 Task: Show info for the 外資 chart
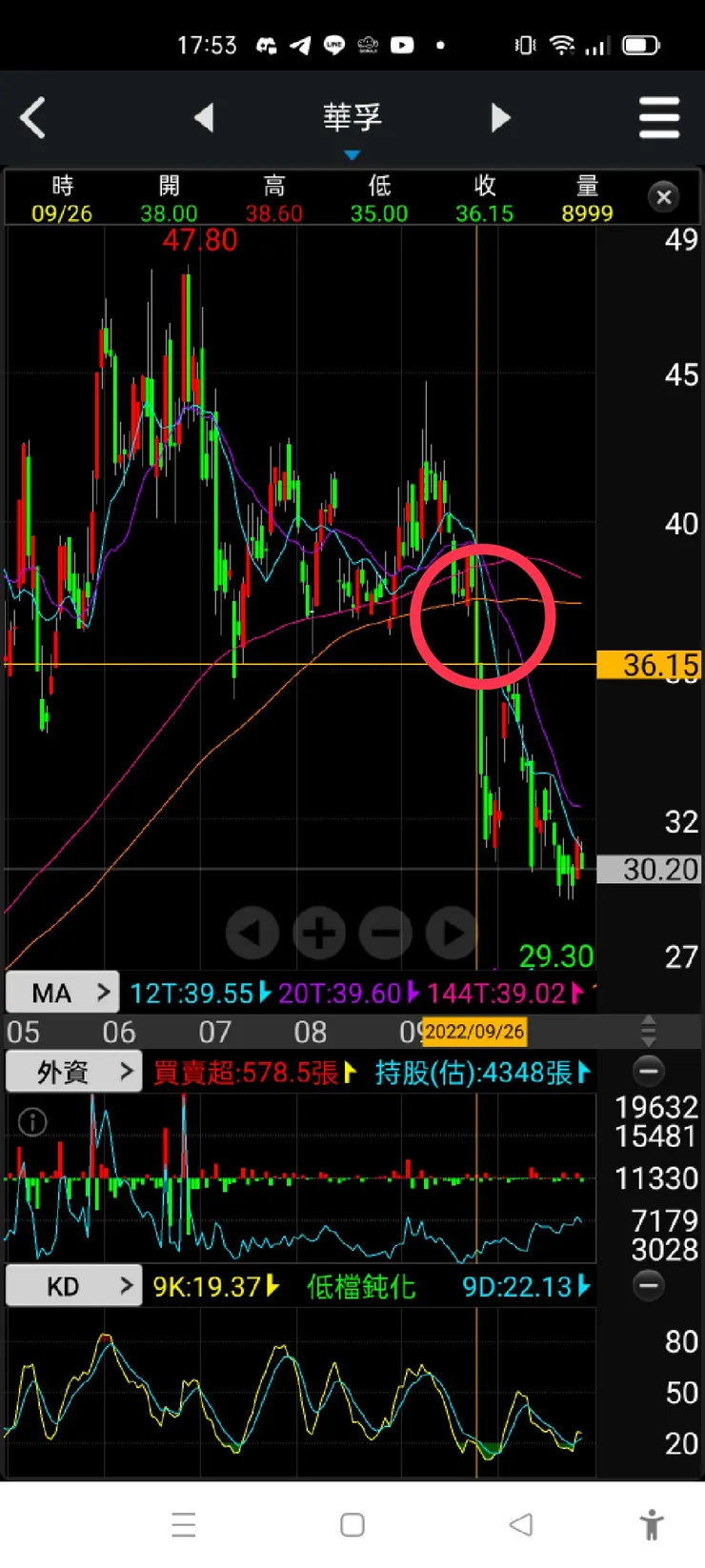32,1122
